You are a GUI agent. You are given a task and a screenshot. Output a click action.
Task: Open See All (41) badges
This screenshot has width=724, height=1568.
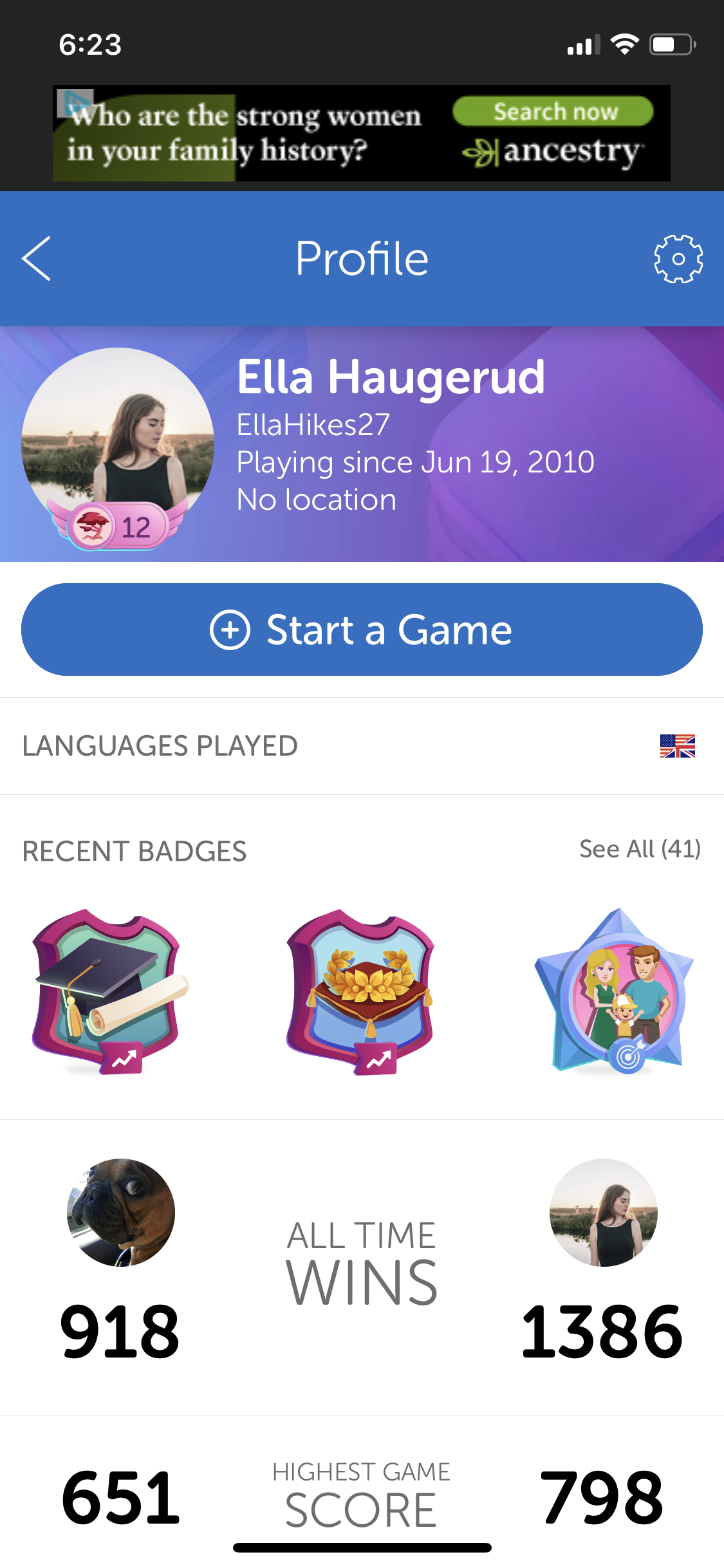(639, 849)
